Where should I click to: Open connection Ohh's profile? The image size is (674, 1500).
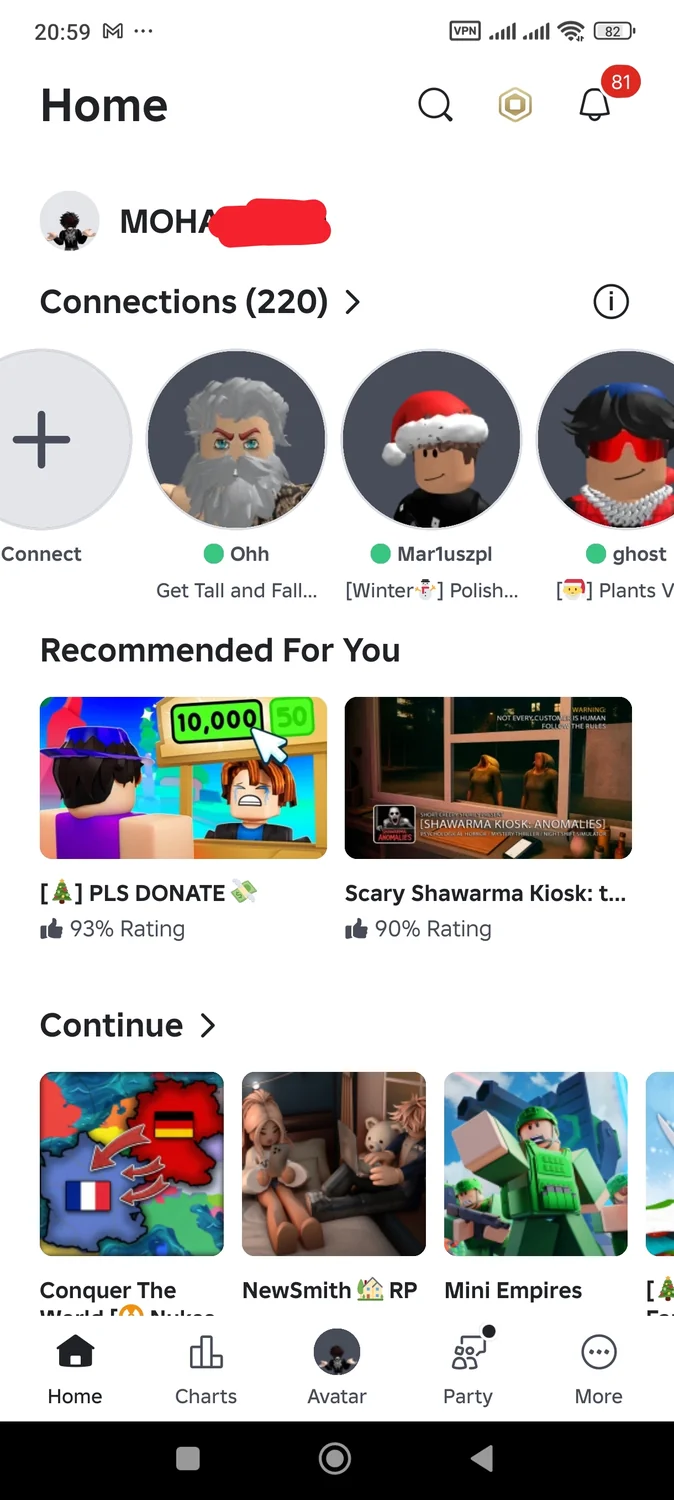(236, 439)
